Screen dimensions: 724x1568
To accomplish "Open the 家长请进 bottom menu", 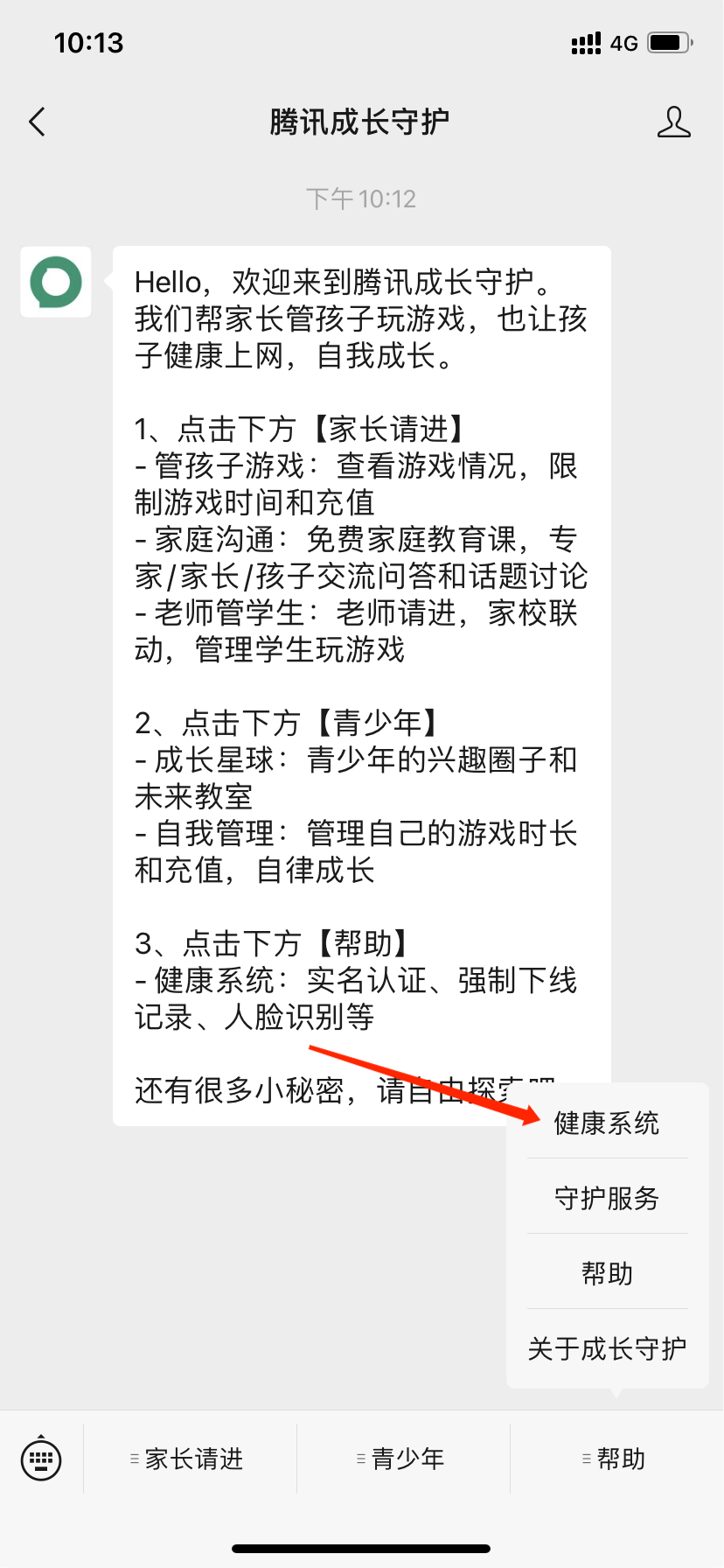I will pyautogui.click(x=191, y=1459).
